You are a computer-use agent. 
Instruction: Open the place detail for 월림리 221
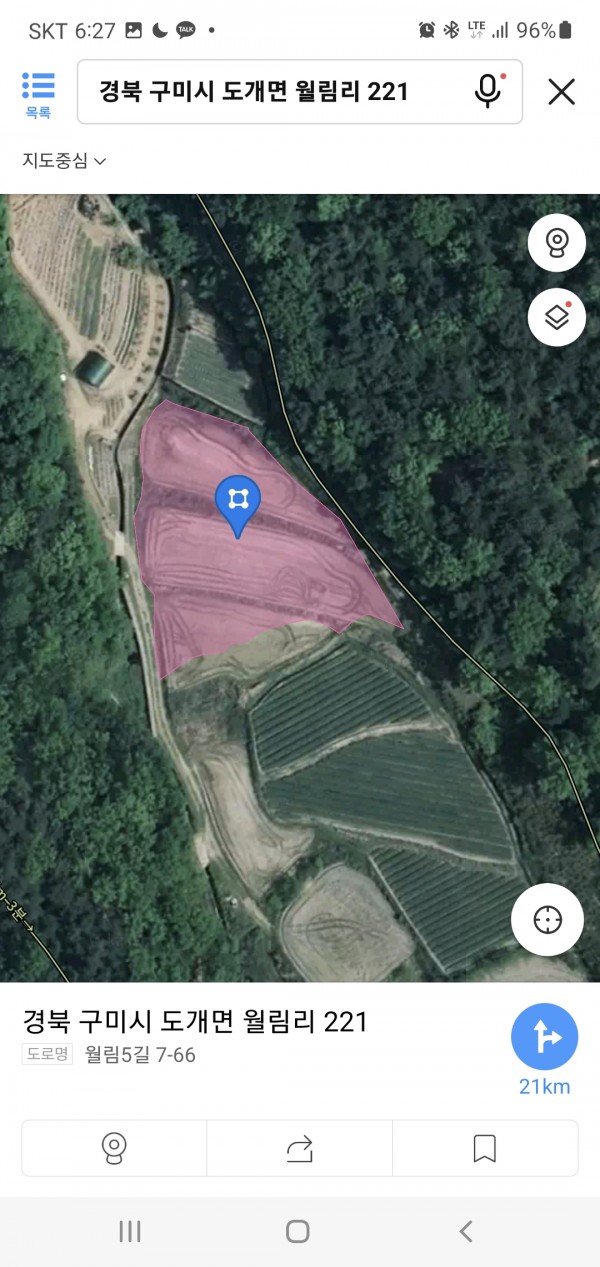(x=195, y=1022)
